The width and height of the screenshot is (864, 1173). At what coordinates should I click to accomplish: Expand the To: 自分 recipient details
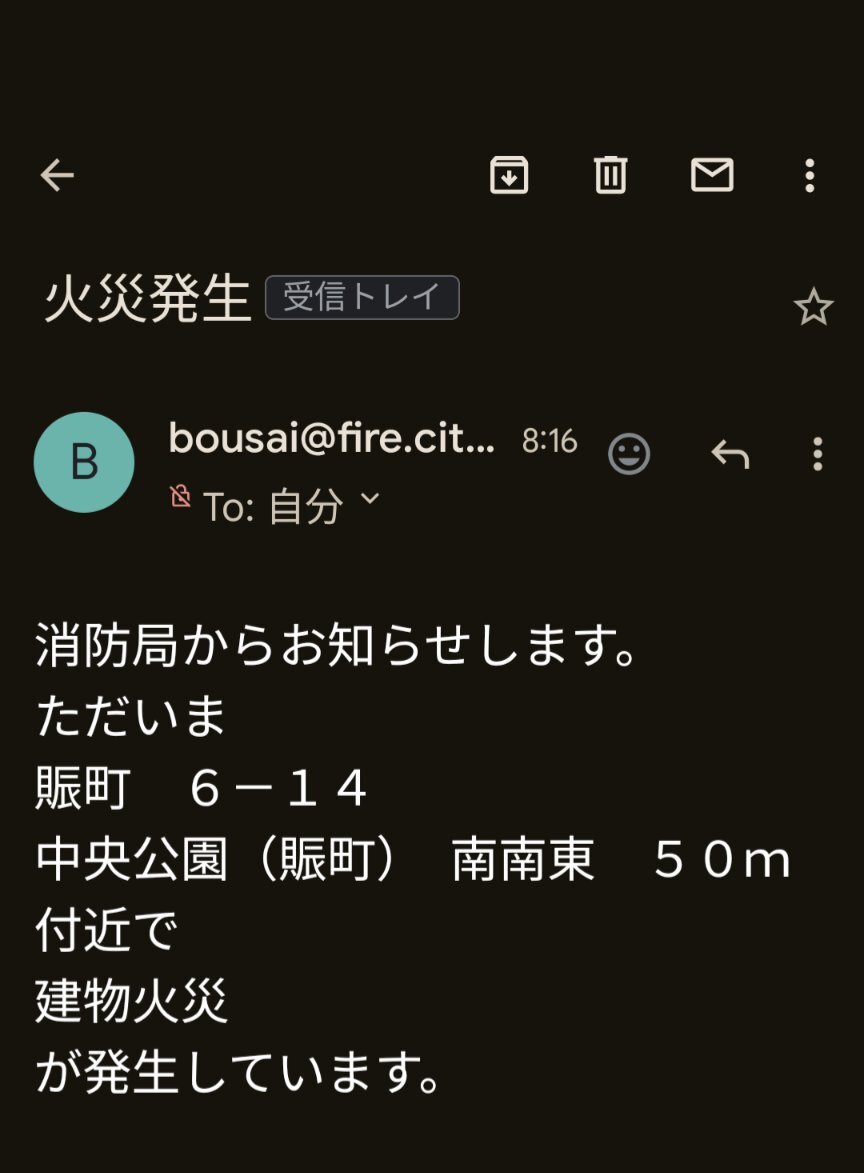pos(370,498)
